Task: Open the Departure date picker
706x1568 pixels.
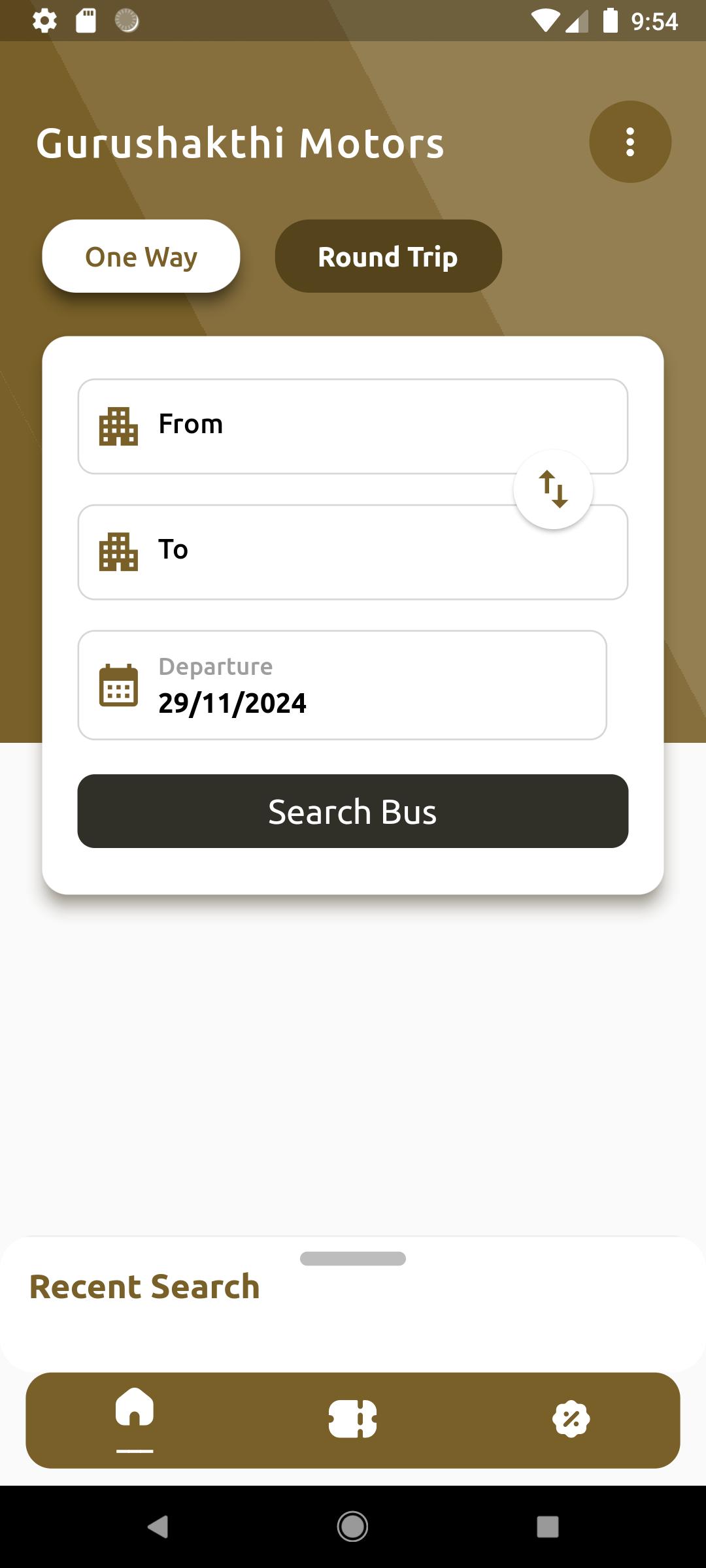Action: [x=343, y=685]
